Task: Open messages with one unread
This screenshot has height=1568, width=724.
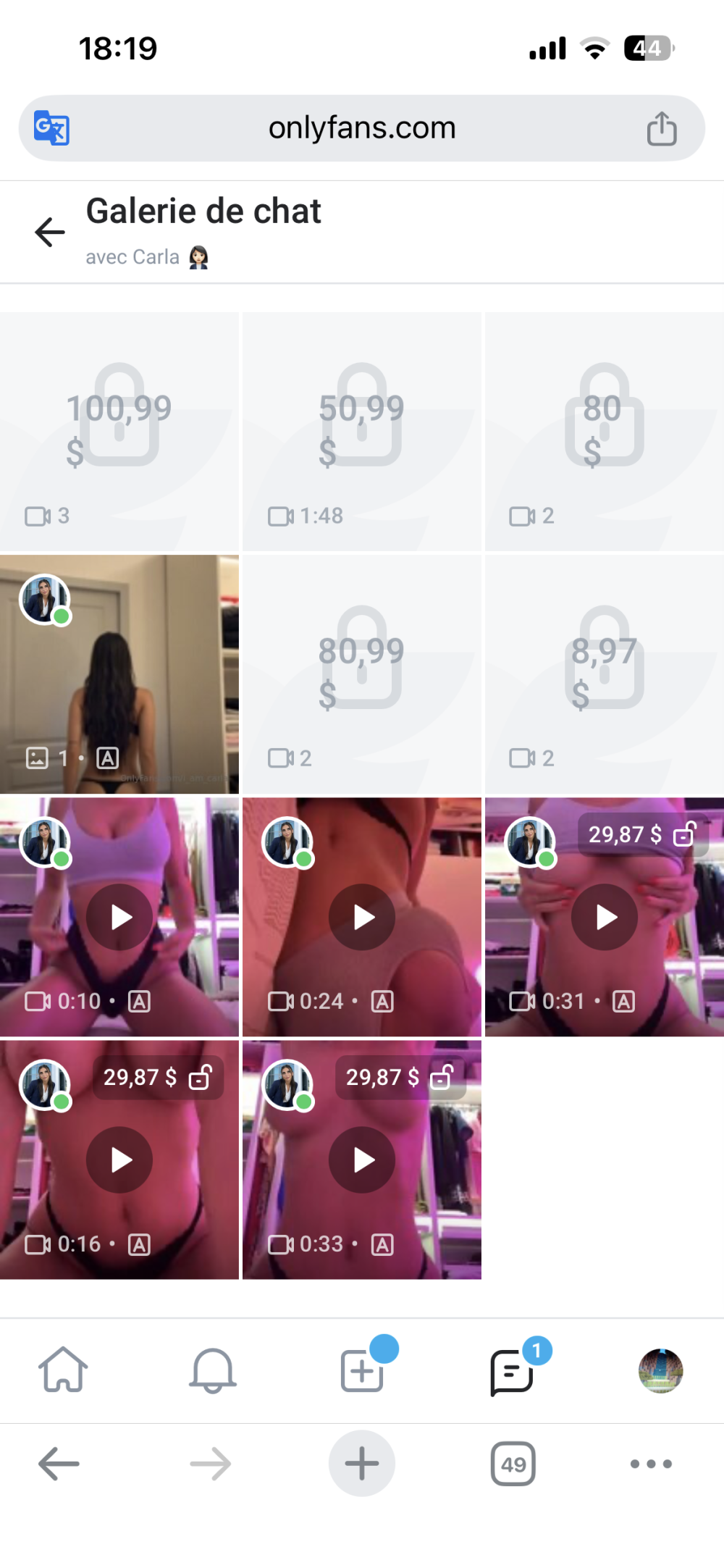Action: (511, 1370)
